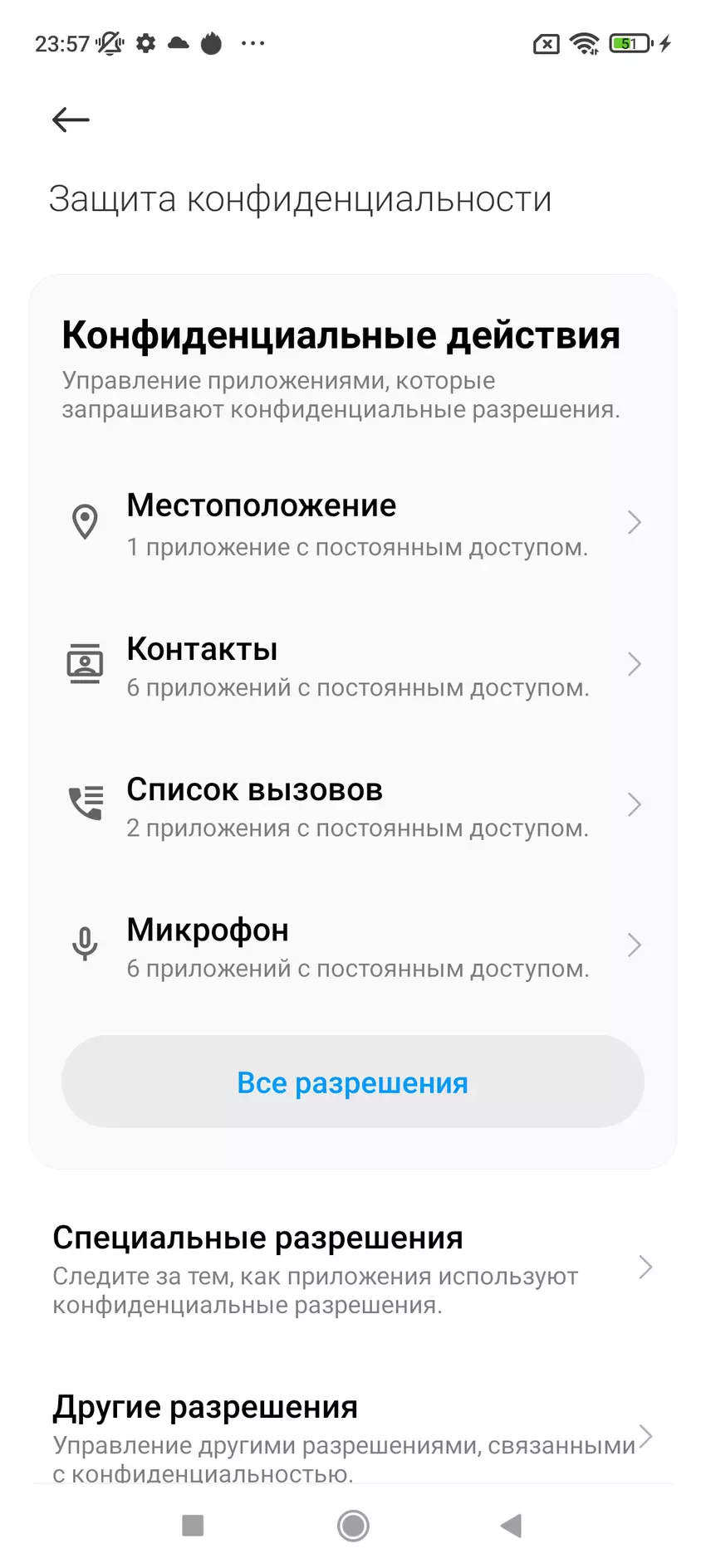The image size is (706, 1568).
Task: Open Контакты permission row
Action: (353, 666)
